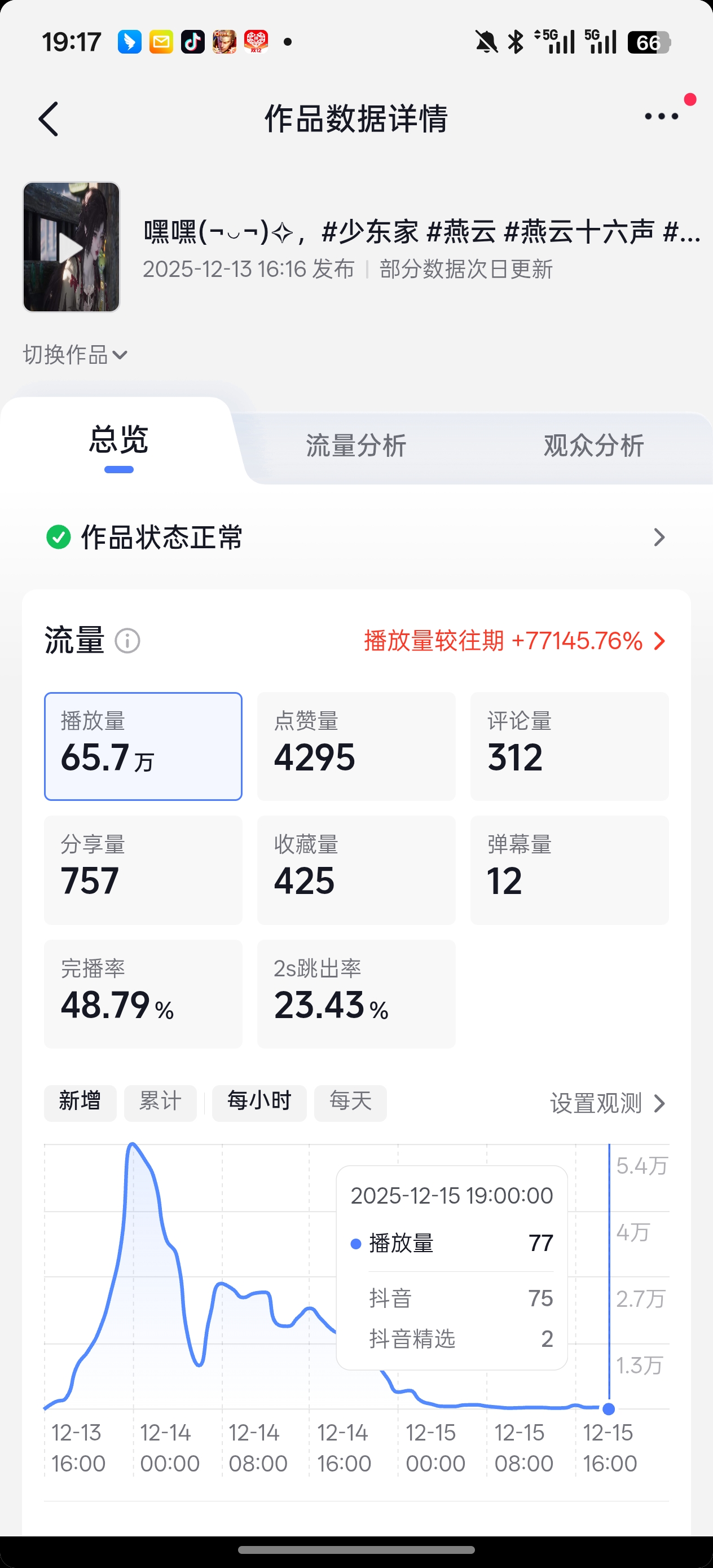The image size is (713, 1568).
Task: Select the 完播率 metric card
Action: [143, 993]
